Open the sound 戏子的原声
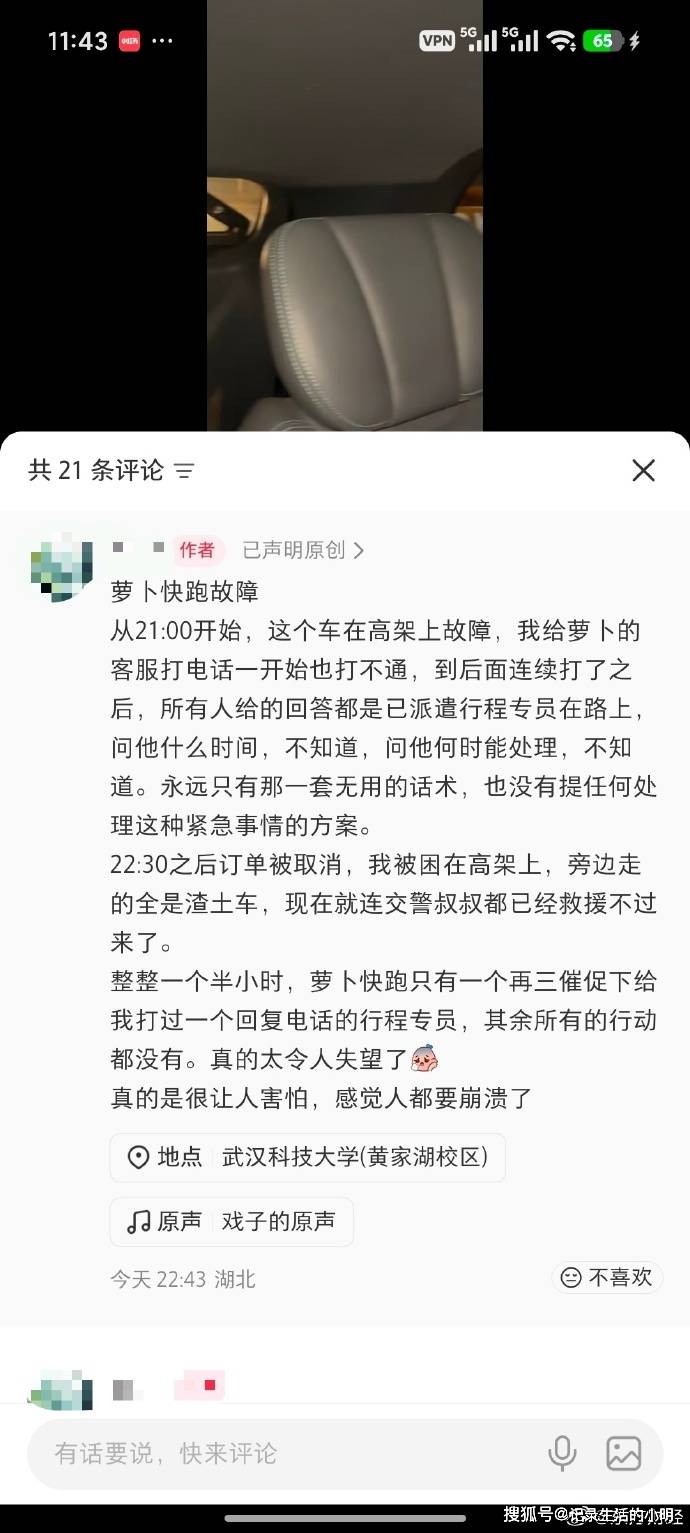The image size is (690, 1533). point(232,1222)
